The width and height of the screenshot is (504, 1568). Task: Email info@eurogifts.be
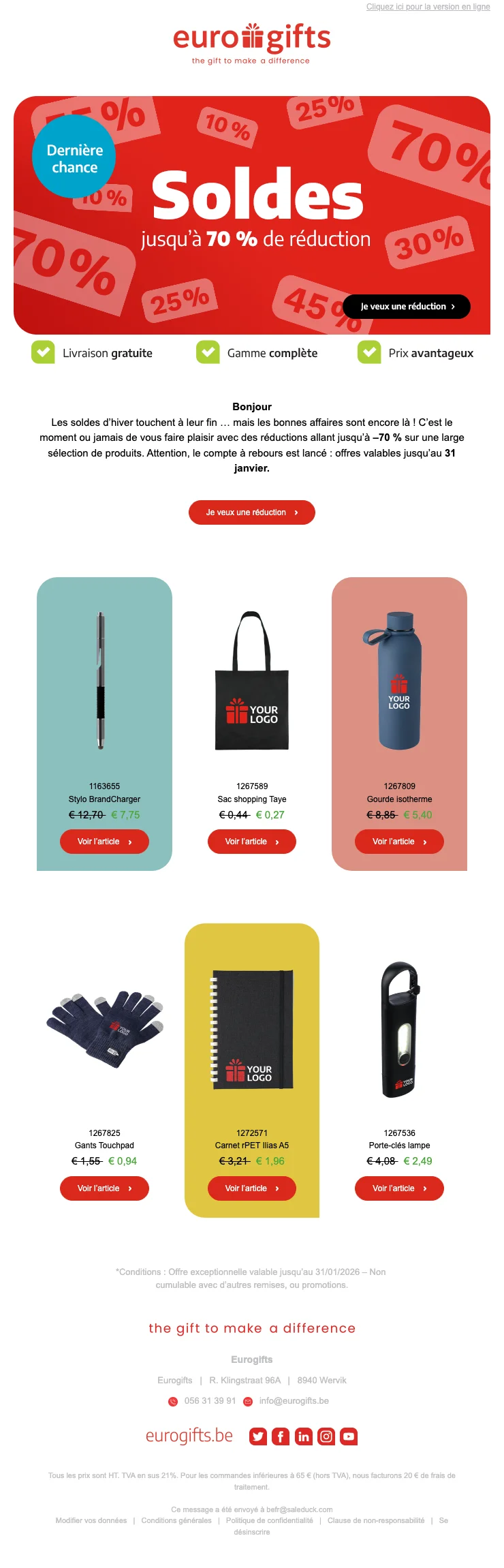click(294, 1401)
